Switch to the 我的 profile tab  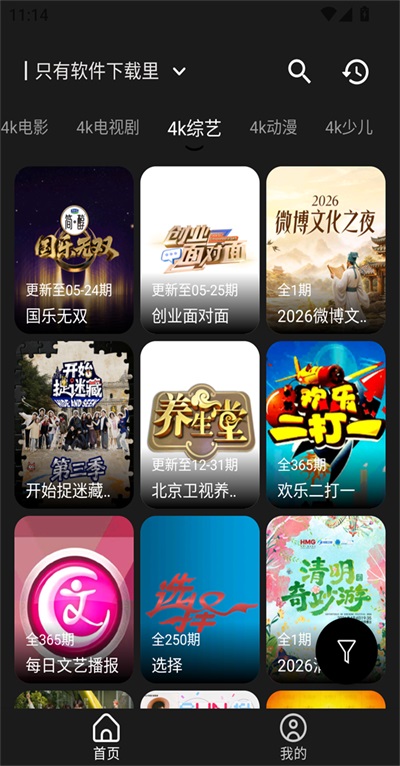pos(294,736)
